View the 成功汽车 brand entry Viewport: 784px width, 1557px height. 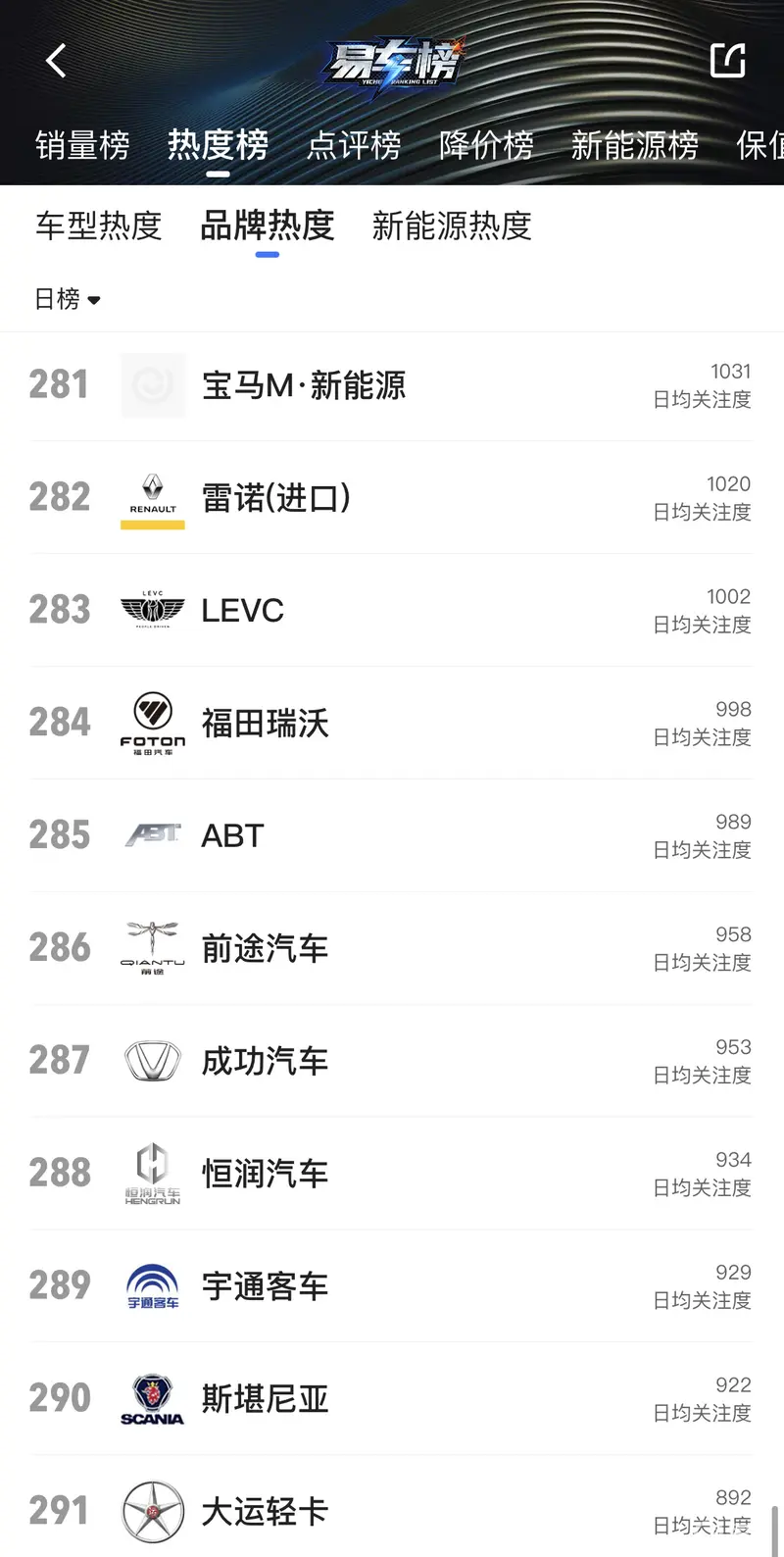[392, 1061]
